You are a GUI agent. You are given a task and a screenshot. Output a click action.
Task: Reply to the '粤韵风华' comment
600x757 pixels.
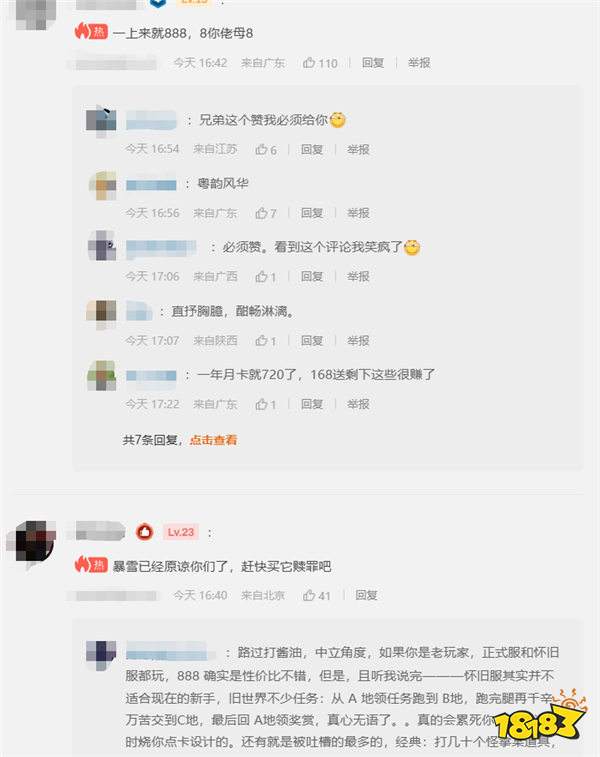312,213
